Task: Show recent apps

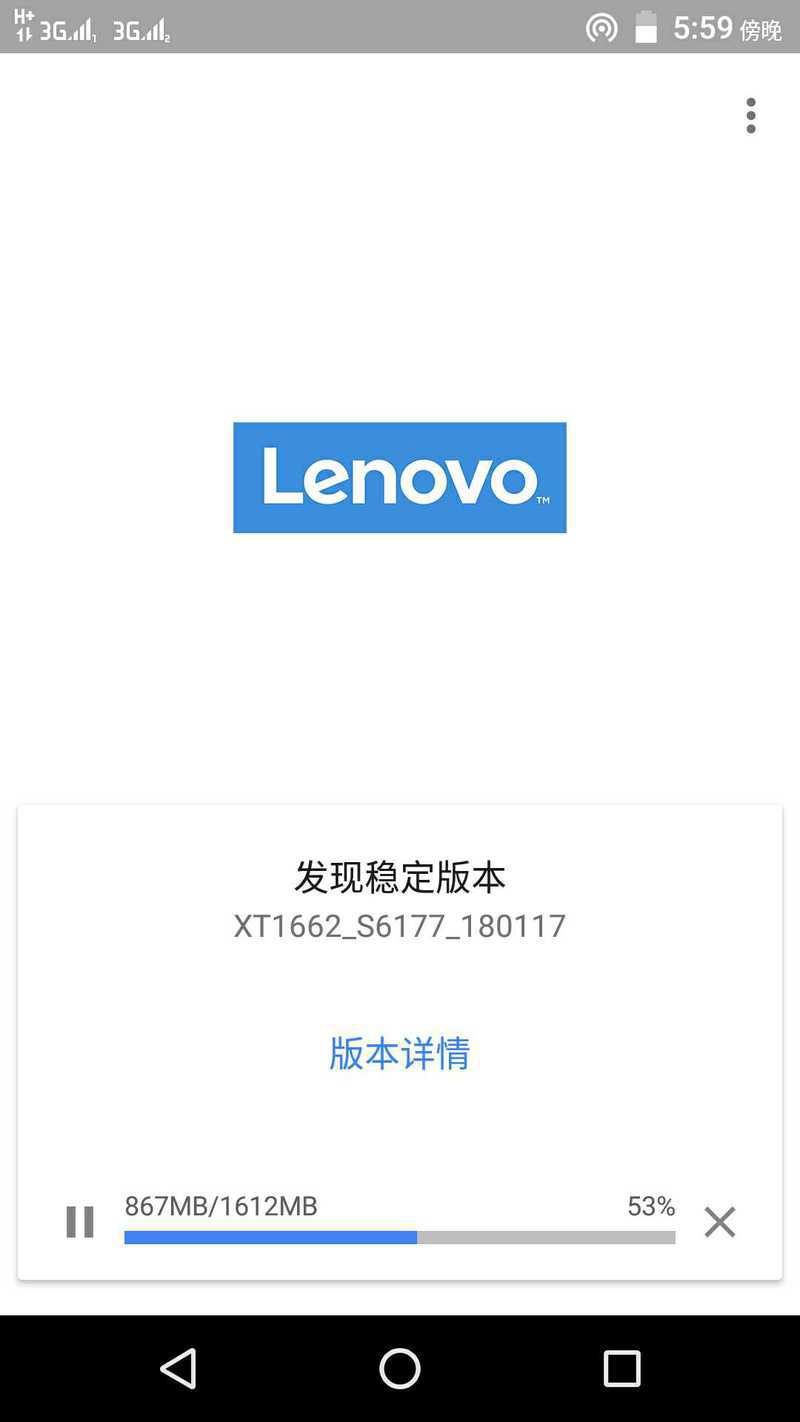Action: [x=622, y=1368]
